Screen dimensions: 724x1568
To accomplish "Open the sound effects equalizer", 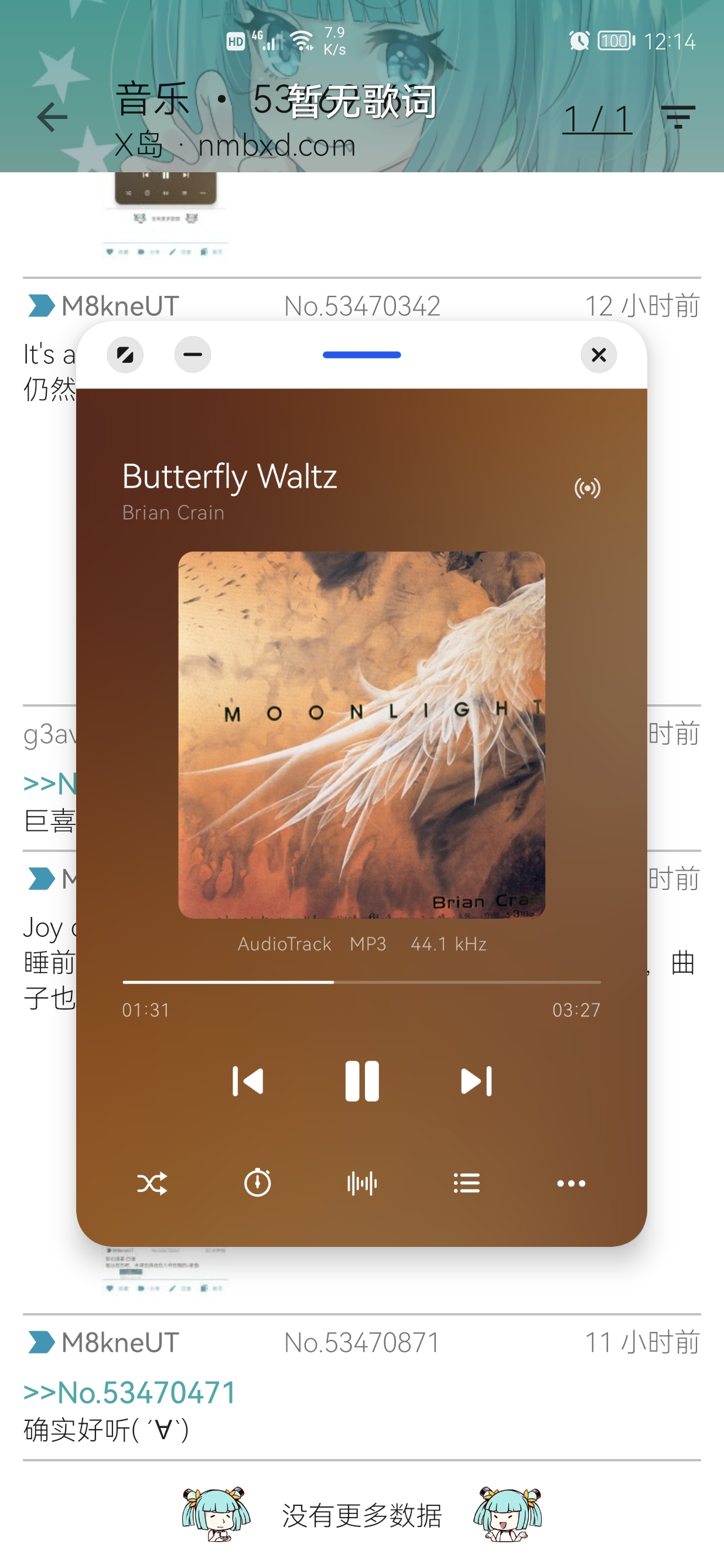I will [x=362, y=1183].
